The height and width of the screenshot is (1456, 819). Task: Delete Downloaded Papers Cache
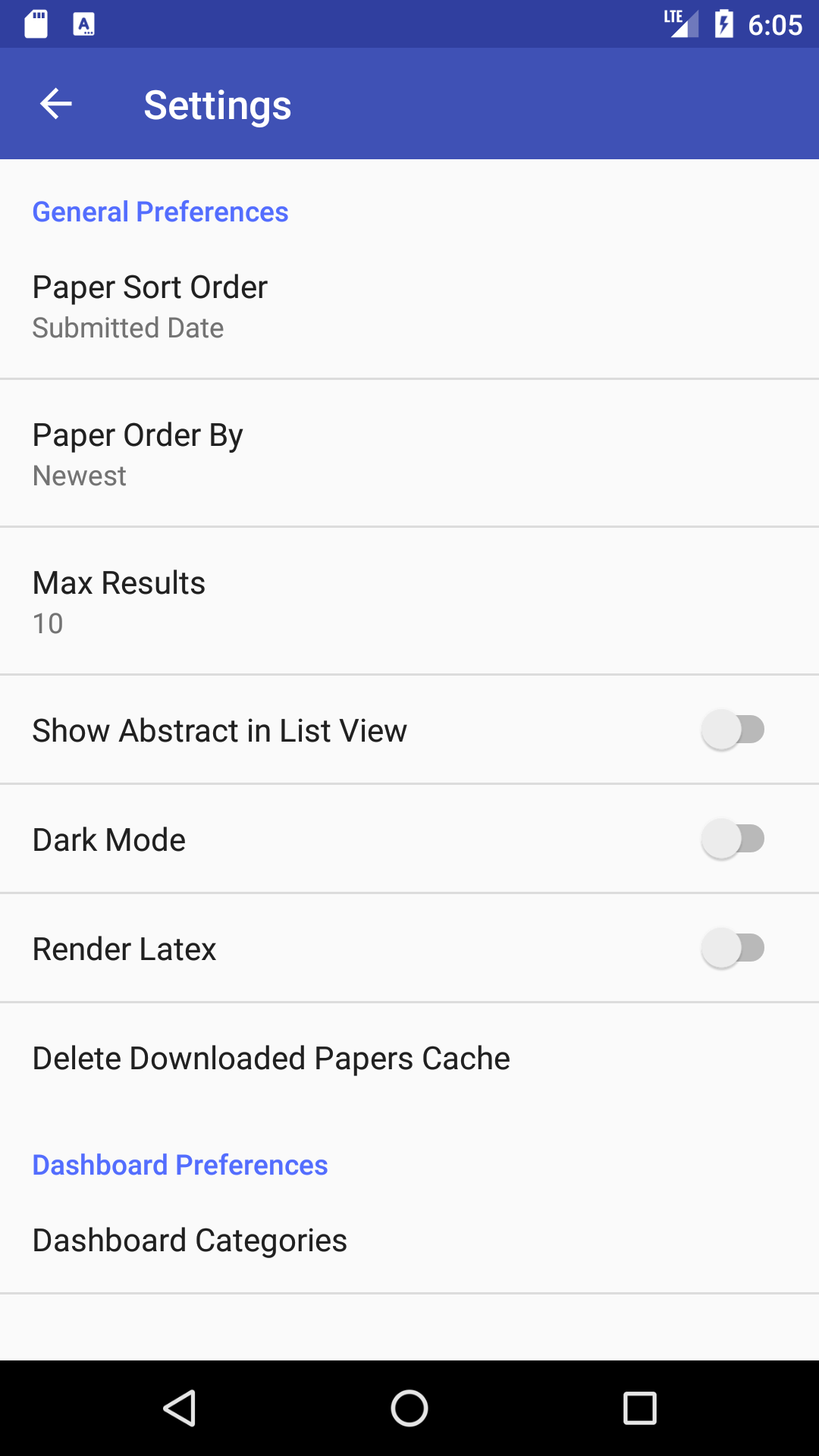(409, 1058)
